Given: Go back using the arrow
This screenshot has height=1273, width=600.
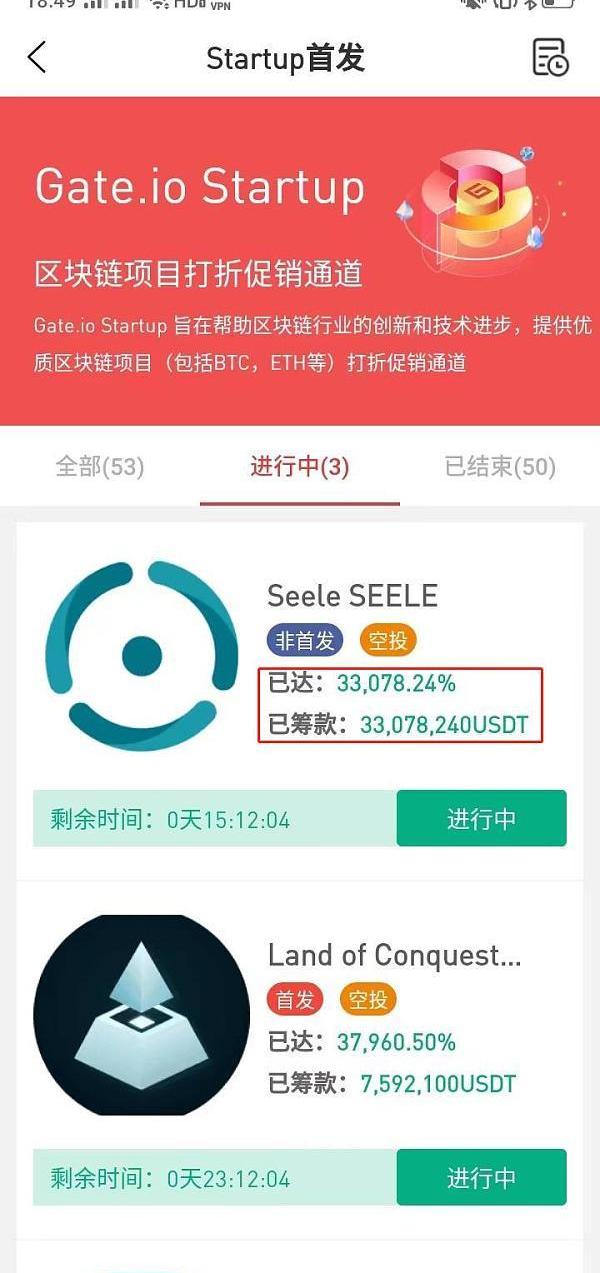Looking at the screenshot, I should coord(37,58).
